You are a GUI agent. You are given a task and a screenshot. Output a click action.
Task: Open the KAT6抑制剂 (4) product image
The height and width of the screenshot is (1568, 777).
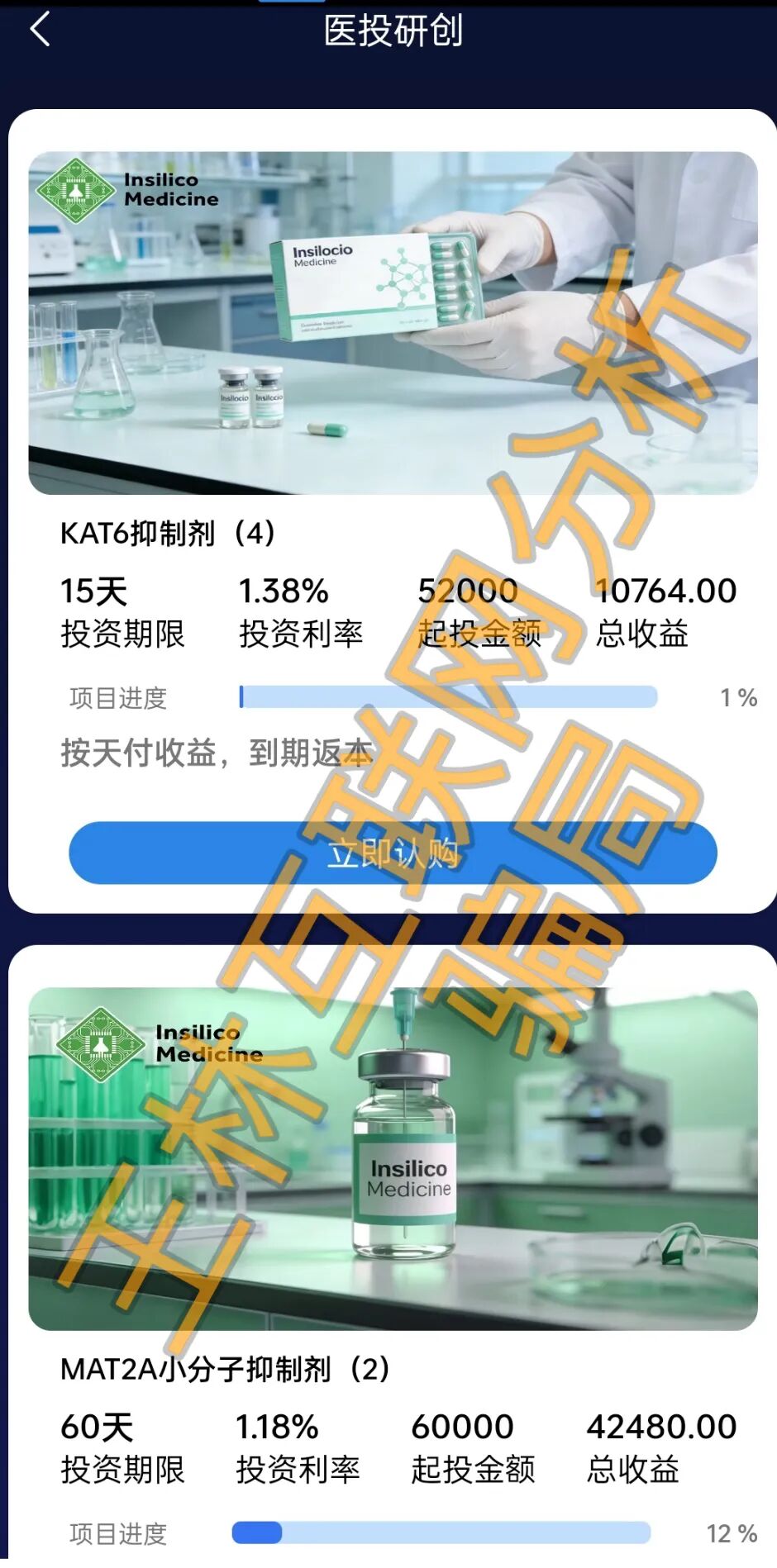point(393,322)
